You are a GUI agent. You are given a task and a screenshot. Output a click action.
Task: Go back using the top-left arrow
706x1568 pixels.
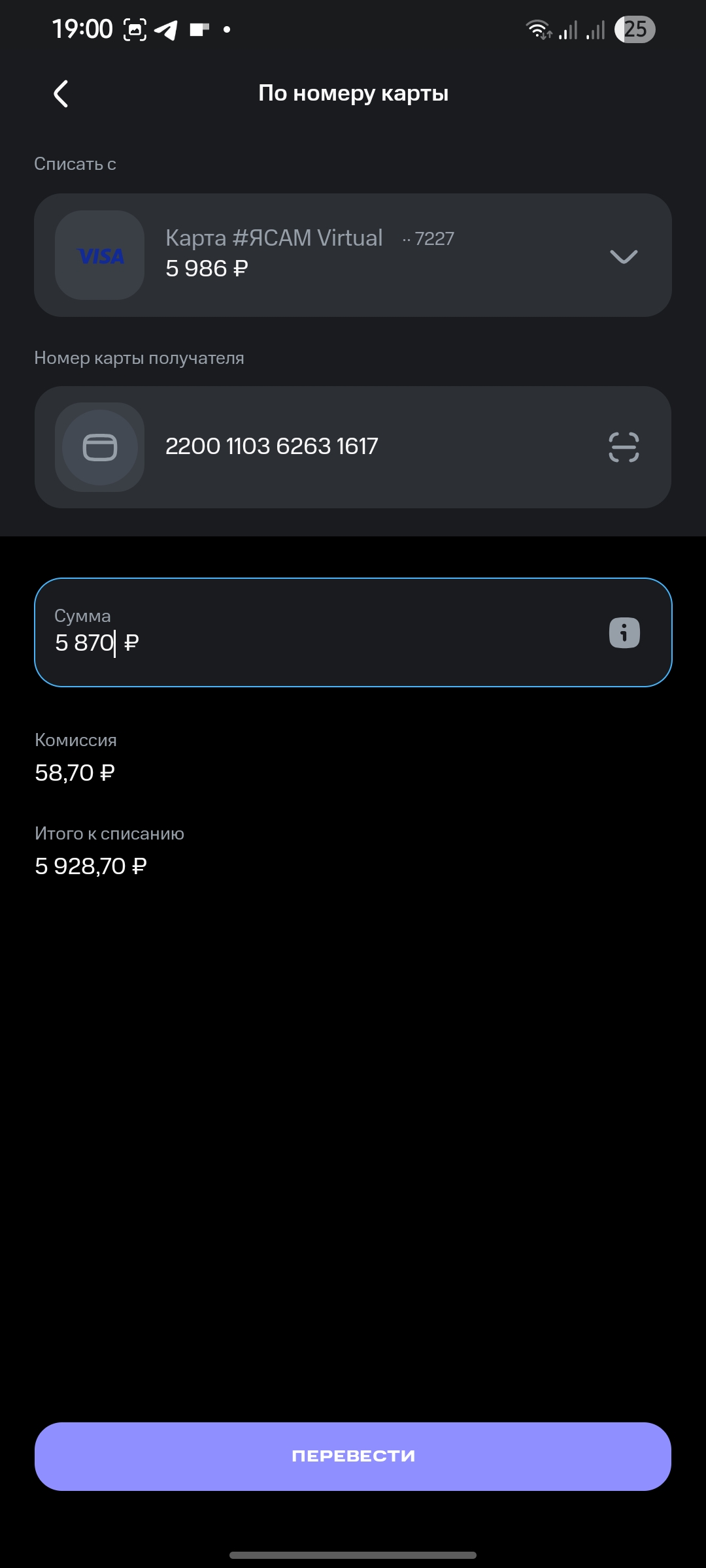point(61,94)
